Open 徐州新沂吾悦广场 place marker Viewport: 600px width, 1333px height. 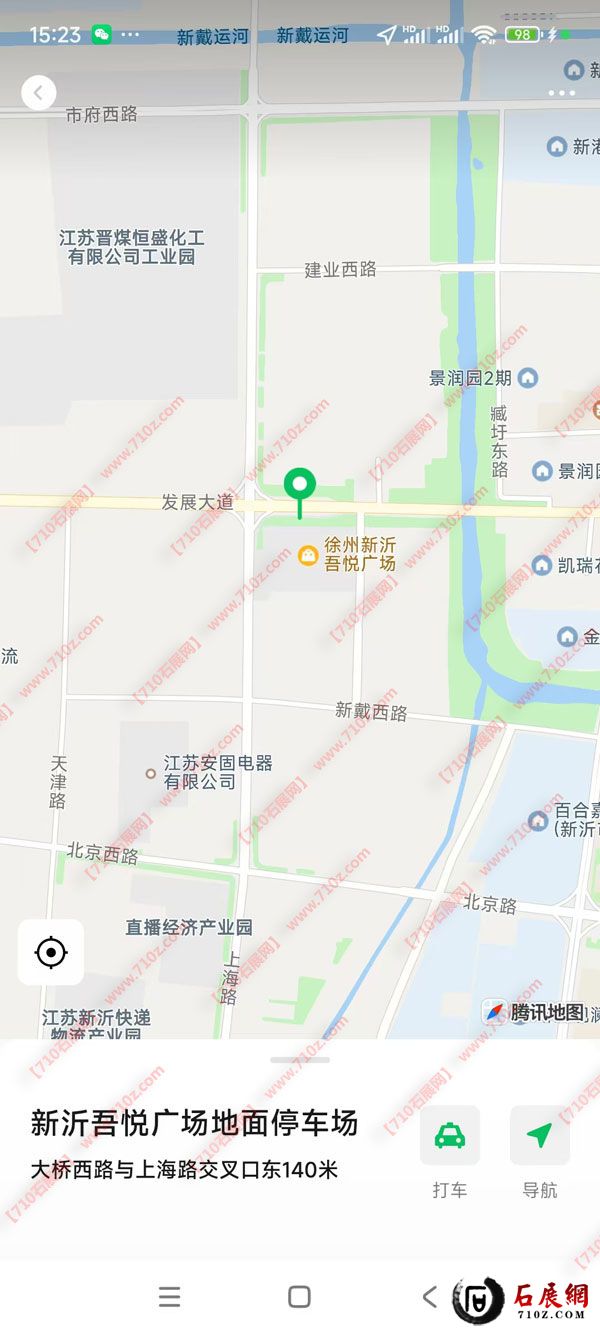(x=308, y=554)
